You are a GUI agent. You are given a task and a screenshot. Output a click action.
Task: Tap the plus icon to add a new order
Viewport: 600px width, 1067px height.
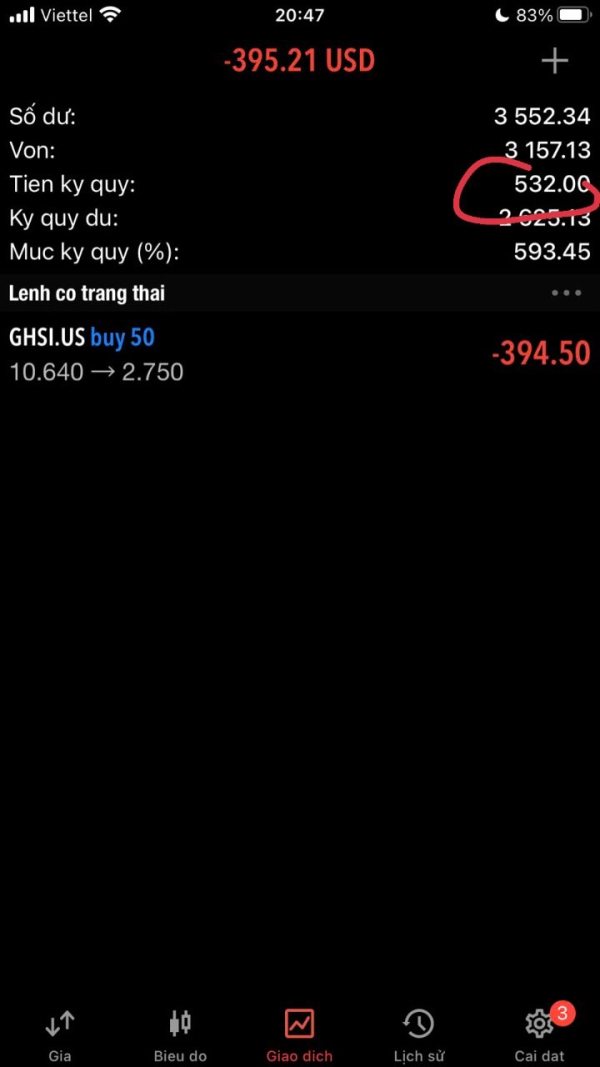(554, 61)
